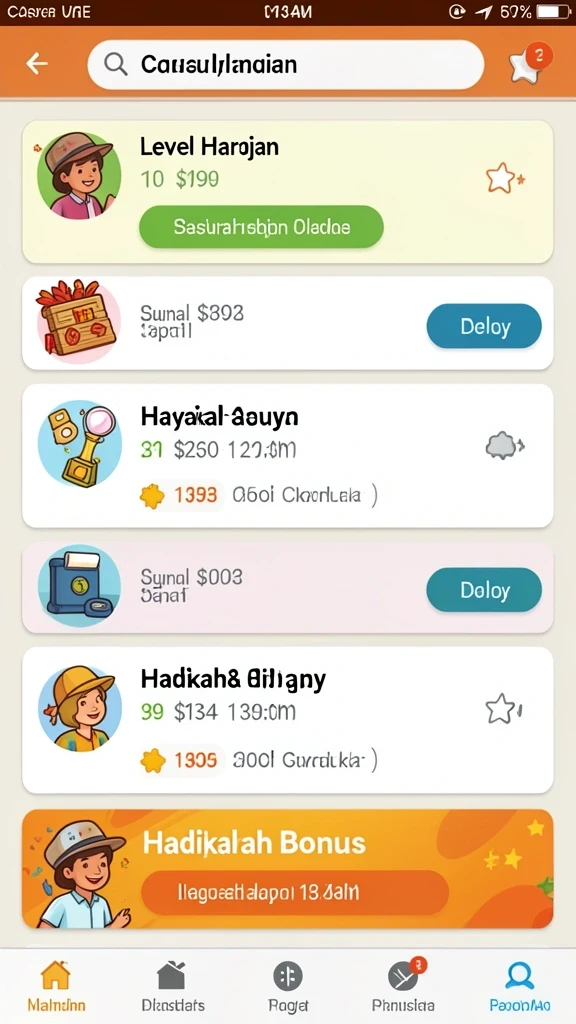Tap the gray badge icon on Hayakal-Aouyn
This screenshot has height=1024, width=576.
coord(505,447)
